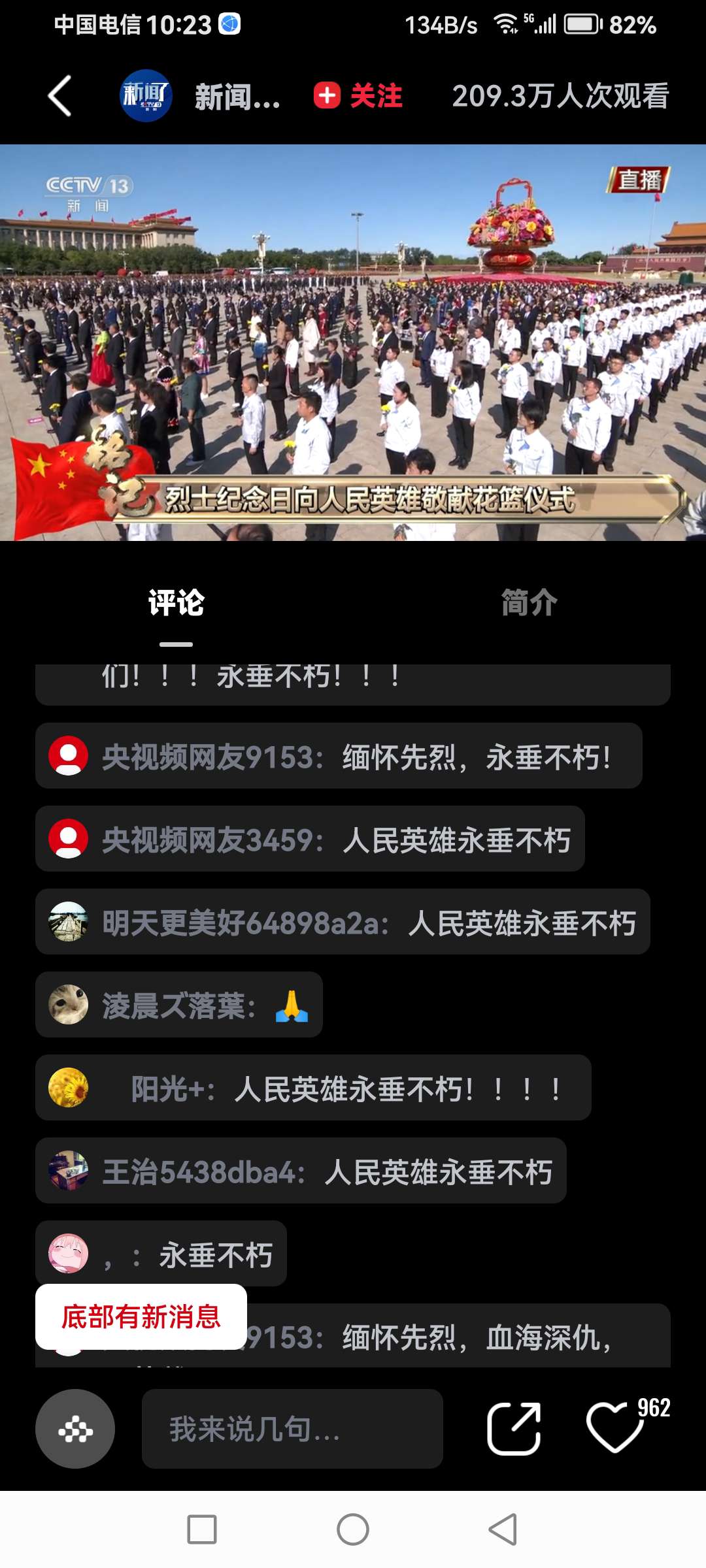
Task: Switch to the 评论 tab
Action: coord(176,603)
